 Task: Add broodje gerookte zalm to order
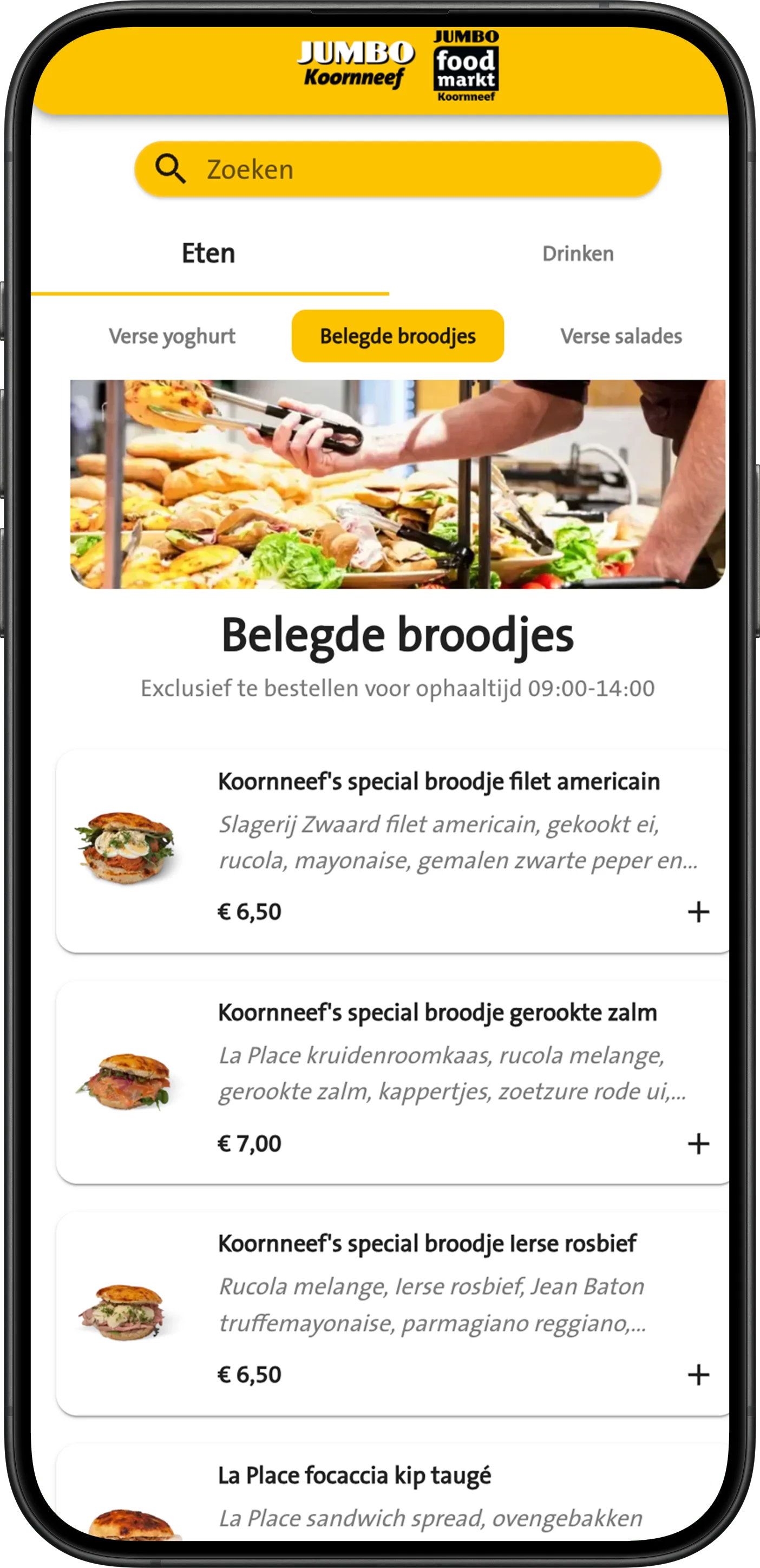click(x=698, y=1144)
